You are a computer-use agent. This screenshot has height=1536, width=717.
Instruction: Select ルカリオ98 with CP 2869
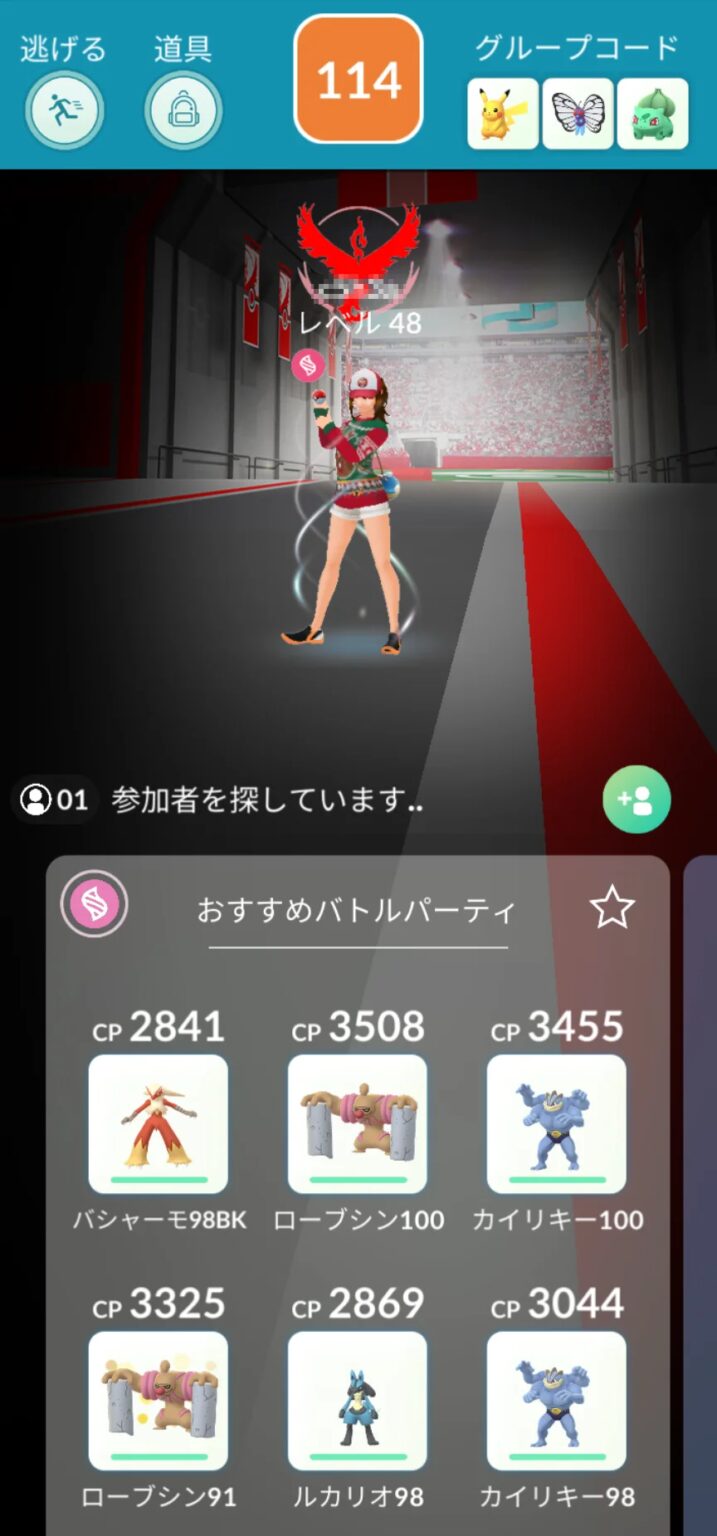tap(357, 1400)
